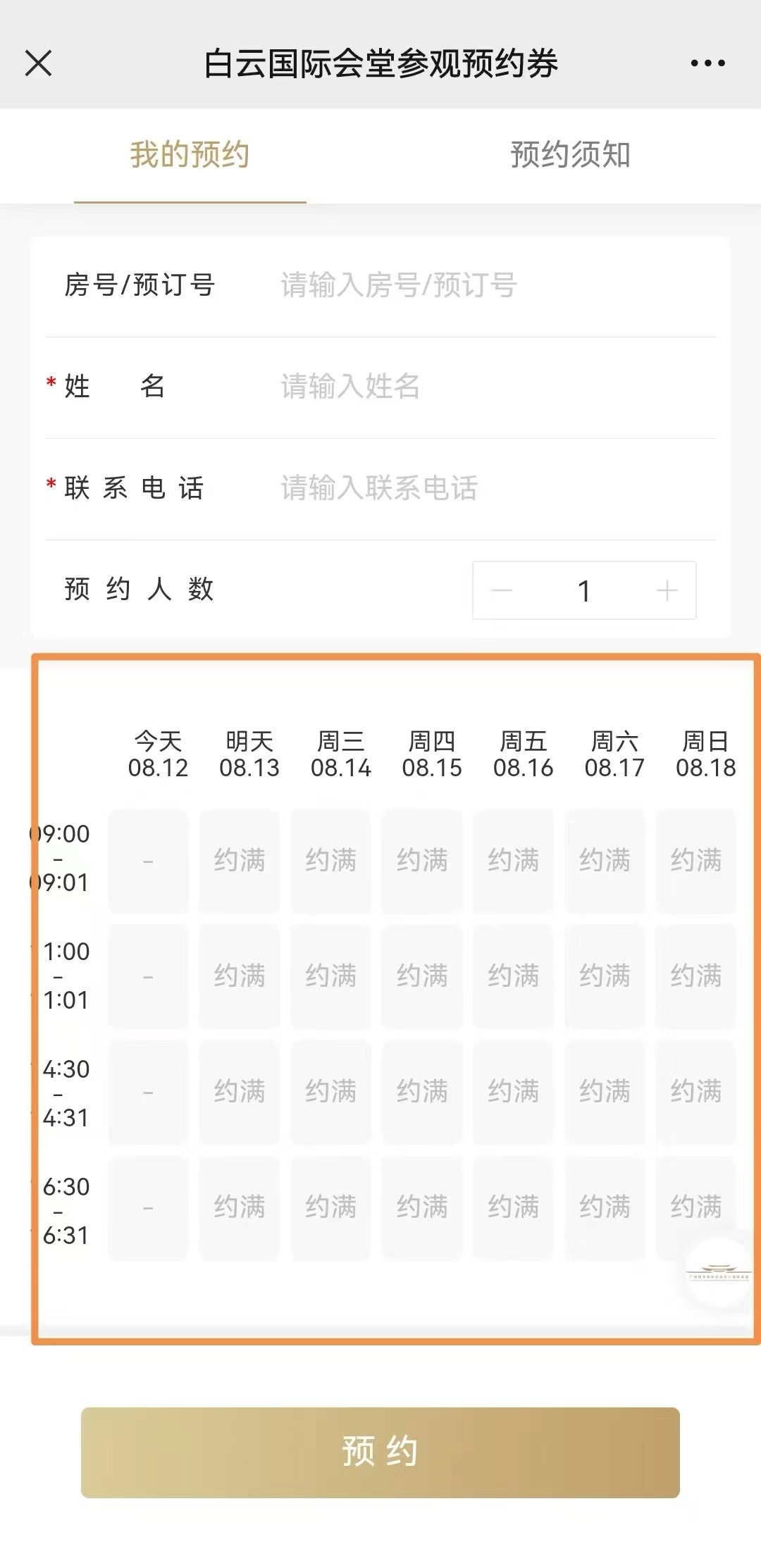Select today's 16:30 time slot

pos(146,1206)
